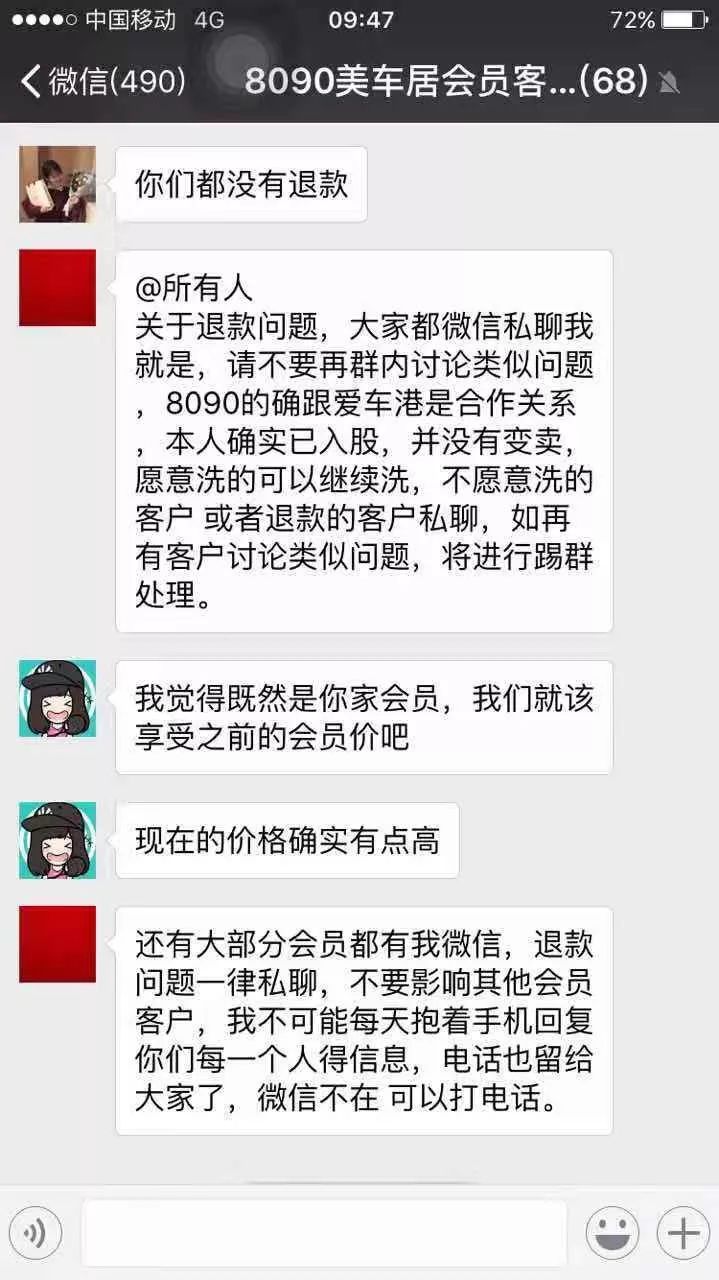Go back to the 微信 chat list
This screenshot has height=1280, width=719.
pyautogui.click(x=103, y=80)
